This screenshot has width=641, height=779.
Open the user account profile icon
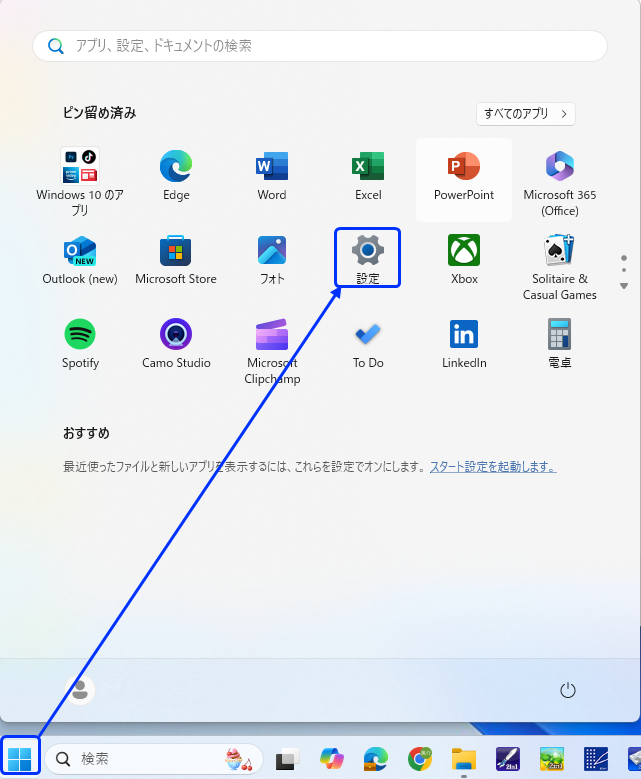tap(80, 689)
